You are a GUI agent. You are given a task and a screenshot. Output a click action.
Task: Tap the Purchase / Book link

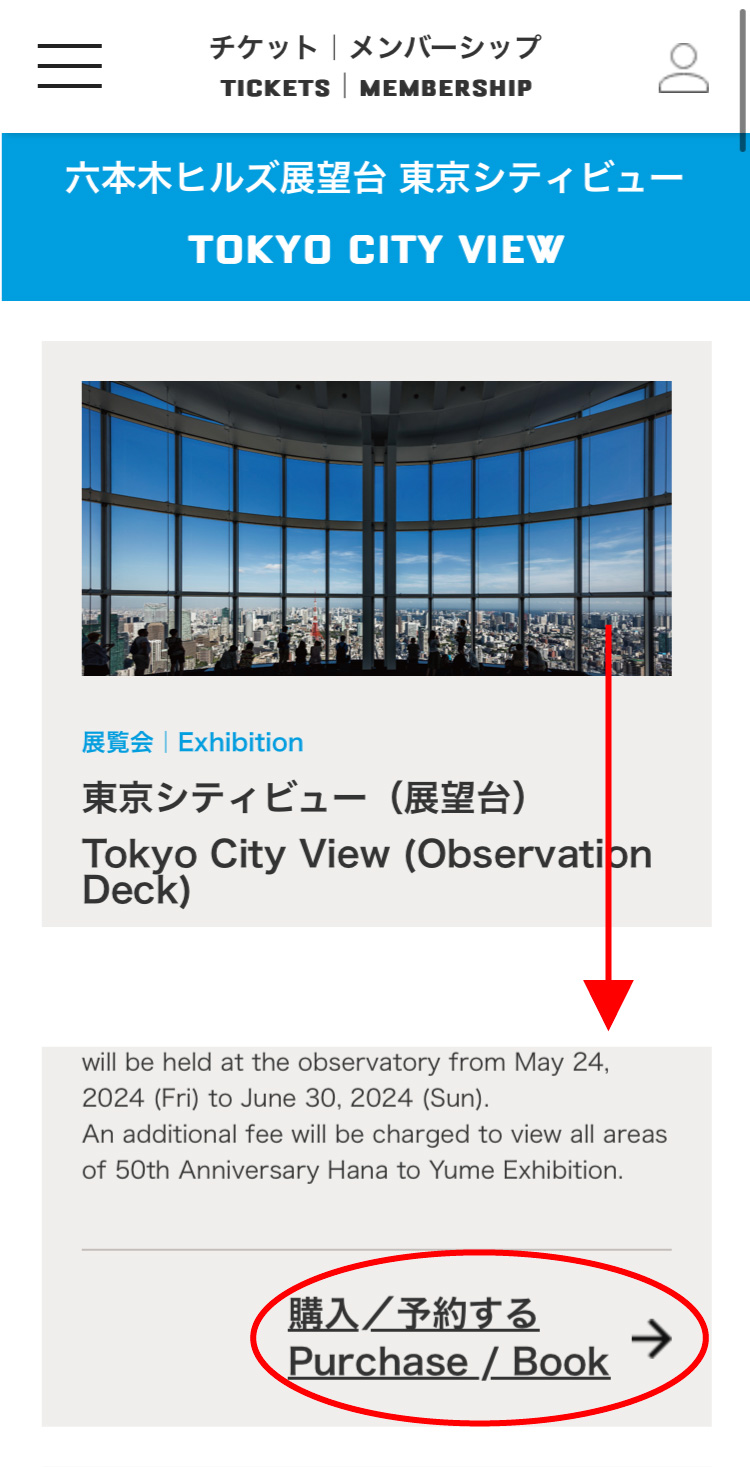(449, 1338)
